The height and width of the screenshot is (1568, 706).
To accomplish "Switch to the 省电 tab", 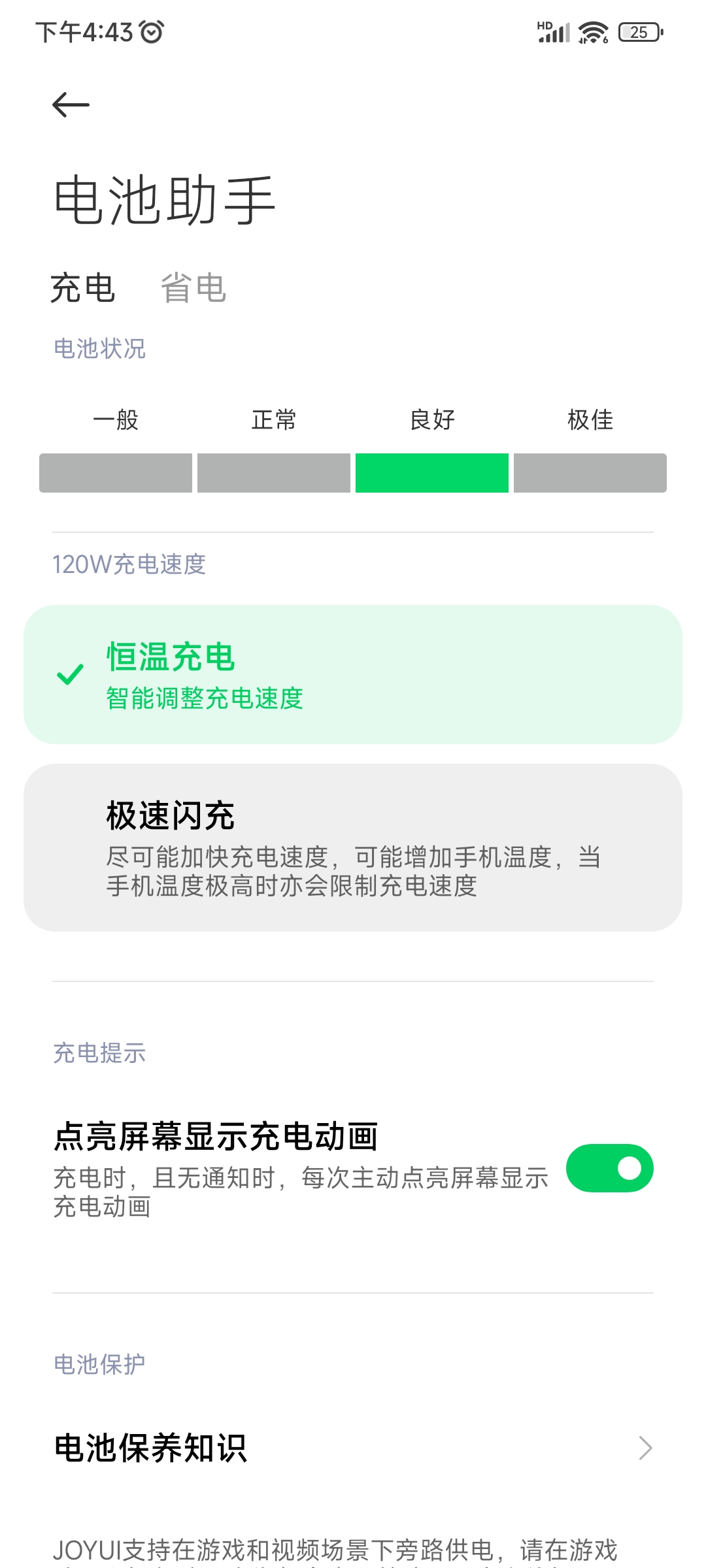I will click(x=193, y=288).
